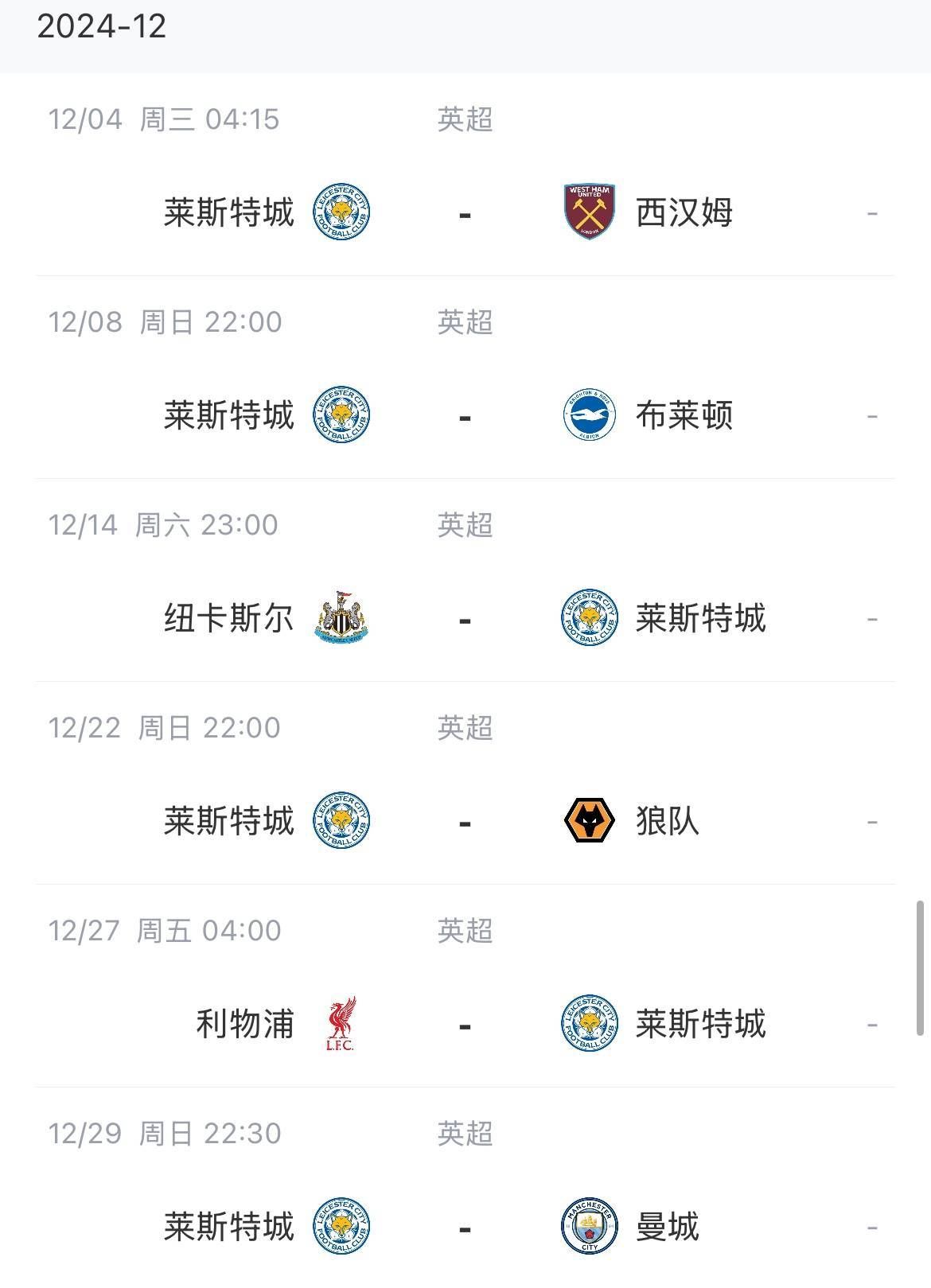Click the Wolves wolf-head badge

[589, 819]
